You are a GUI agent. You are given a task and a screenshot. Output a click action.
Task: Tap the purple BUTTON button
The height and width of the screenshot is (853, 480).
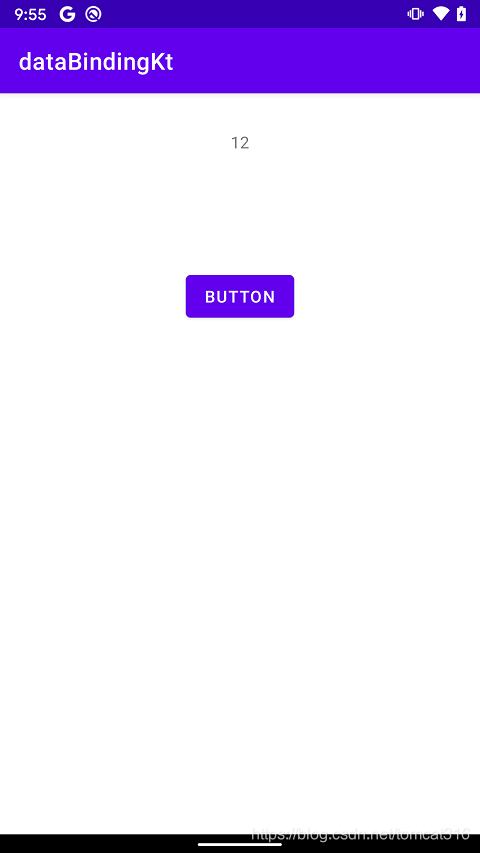click(x=240, y=296)
